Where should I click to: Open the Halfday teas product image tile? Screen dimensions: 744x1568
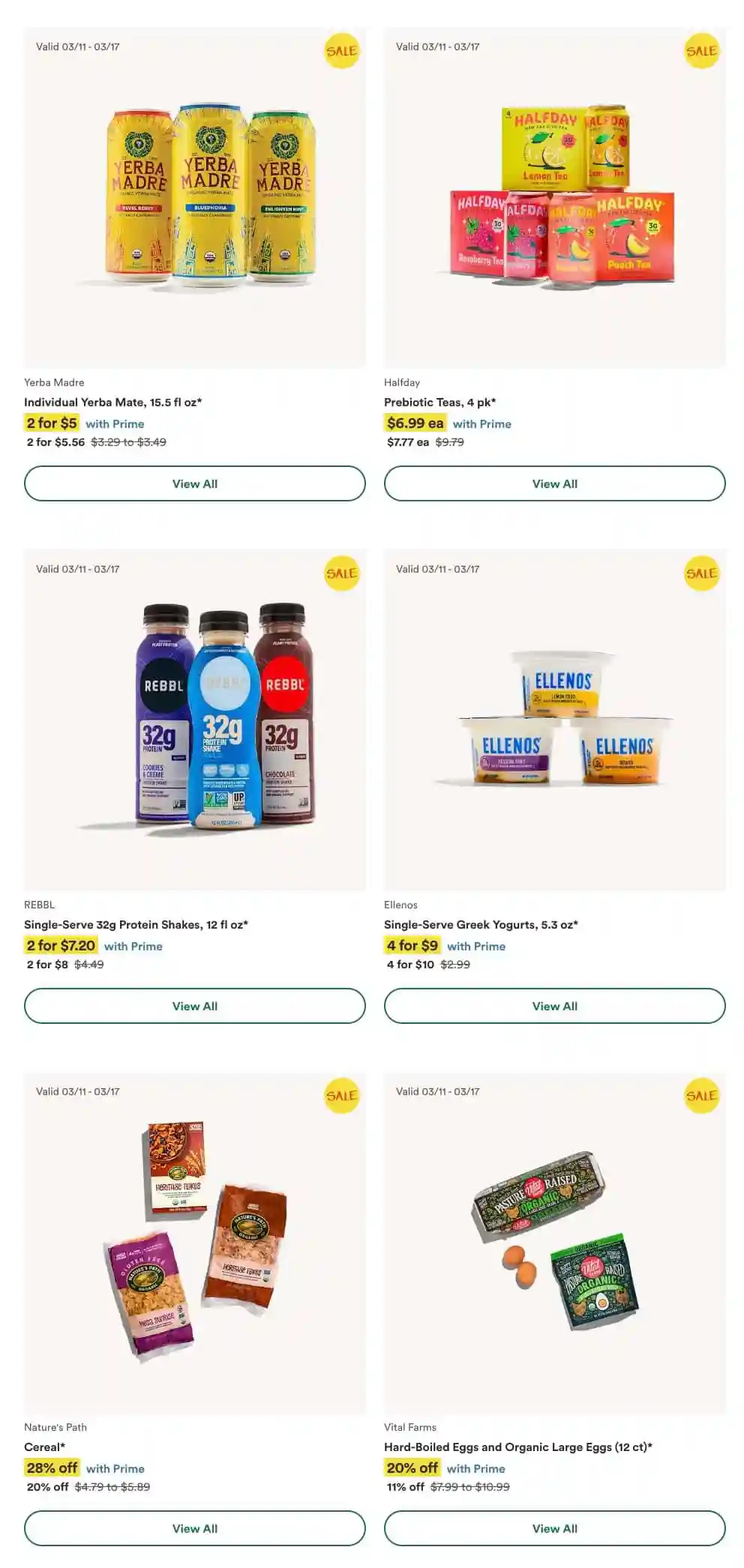point(554,199)
